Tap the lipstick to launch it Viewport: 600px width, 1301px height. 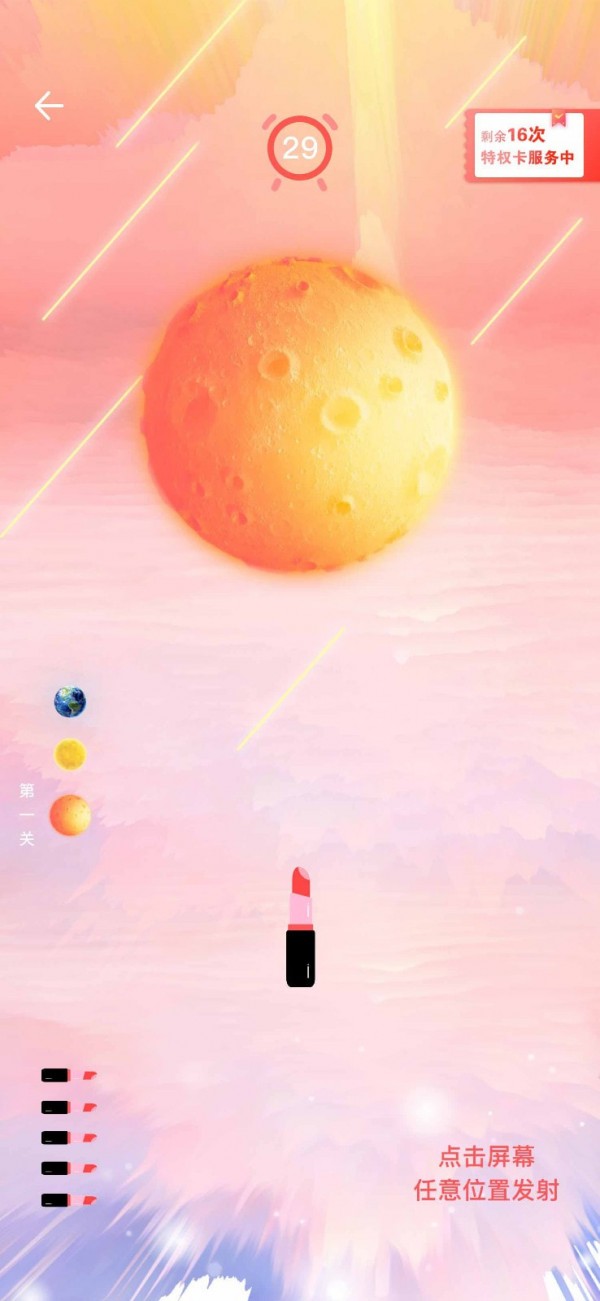(x=300, y=927)
